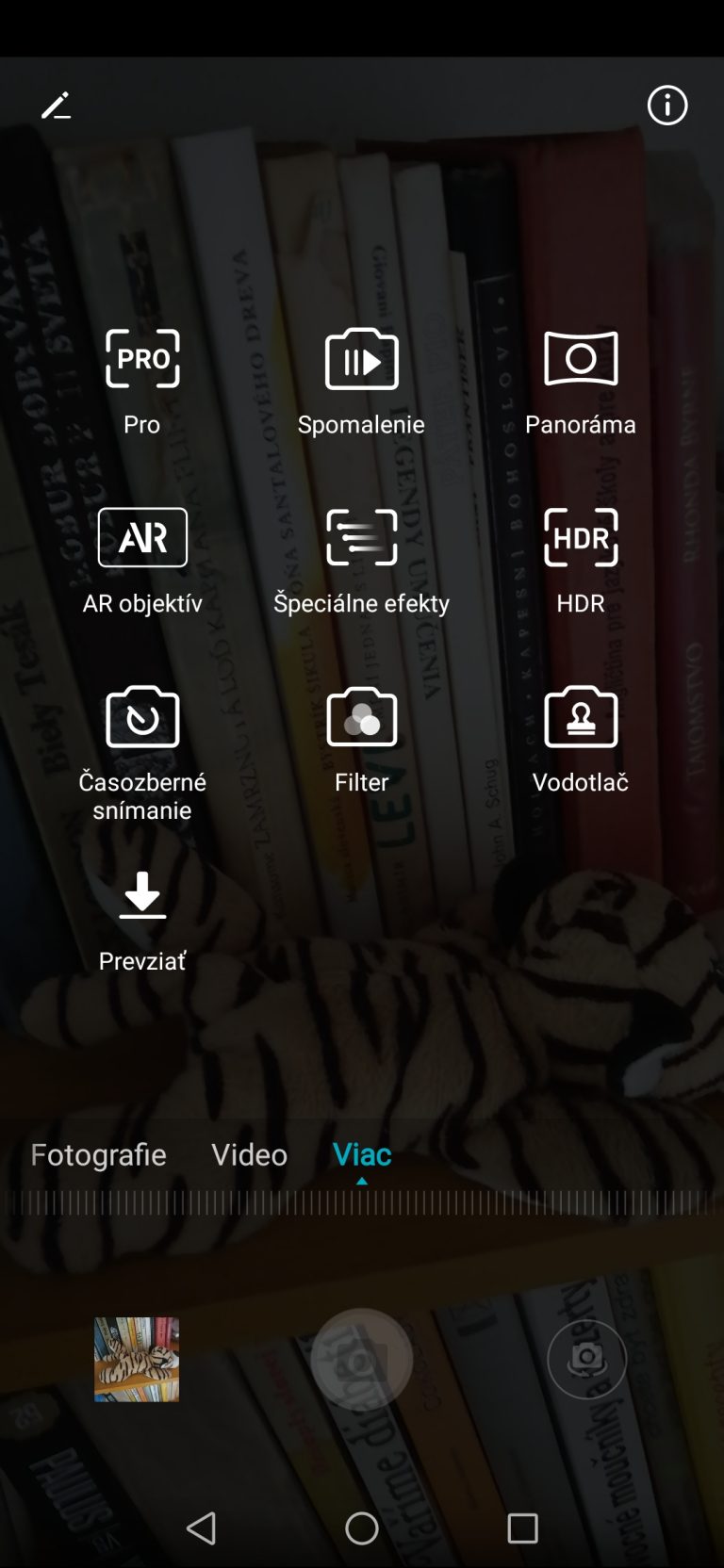Choose Panoráma mode
724x1568 pixels.
pyautogui.click(x=581, y=383)
